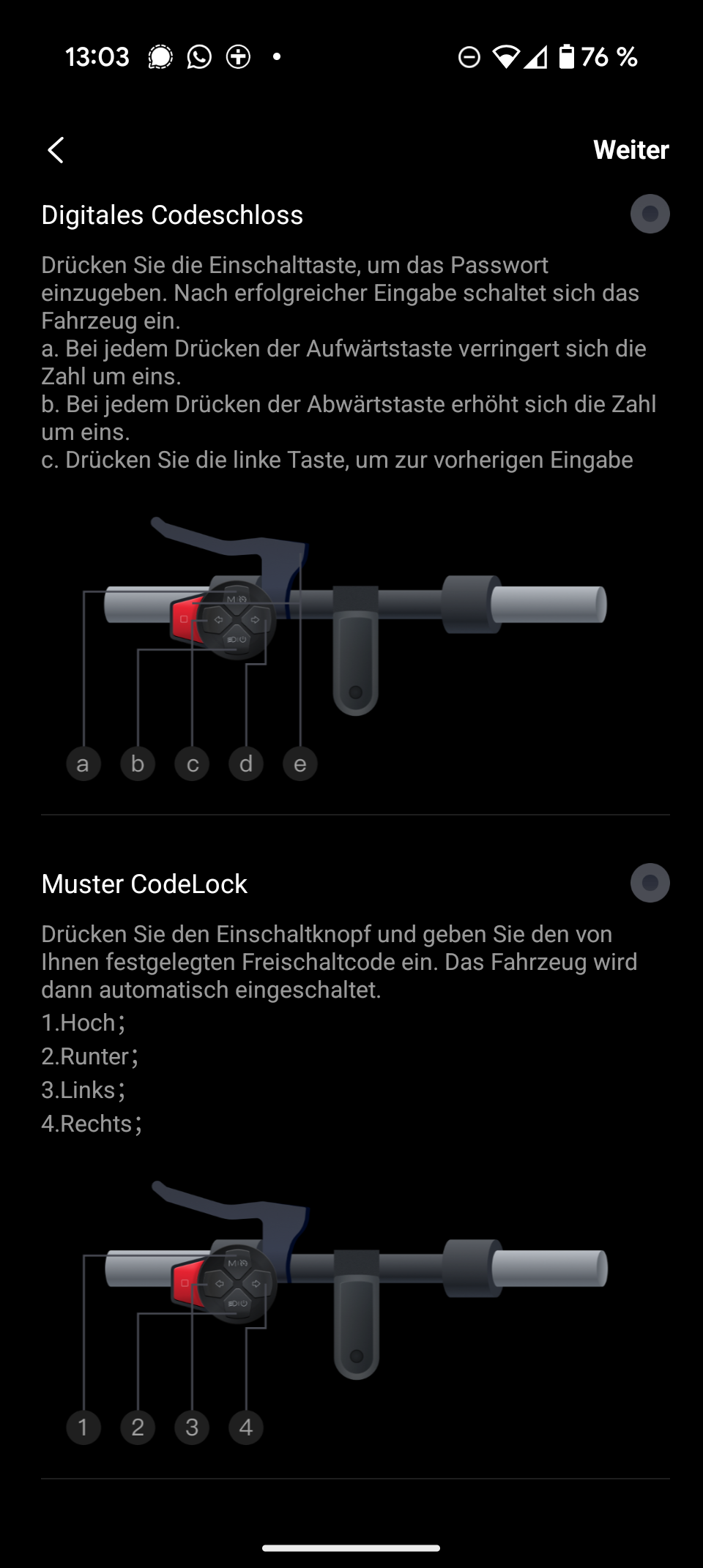Go back using the top-left arrow

point(56,150)
